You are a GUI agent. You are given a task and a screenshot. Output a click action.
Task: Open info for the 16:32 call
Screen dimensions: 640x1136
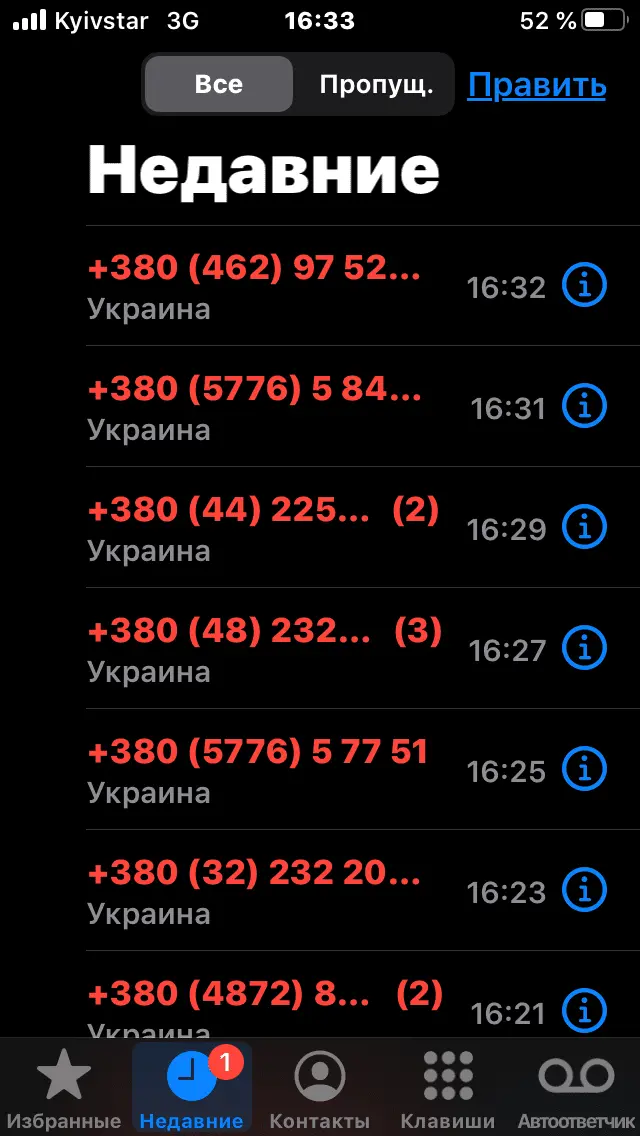click(585, 287)
